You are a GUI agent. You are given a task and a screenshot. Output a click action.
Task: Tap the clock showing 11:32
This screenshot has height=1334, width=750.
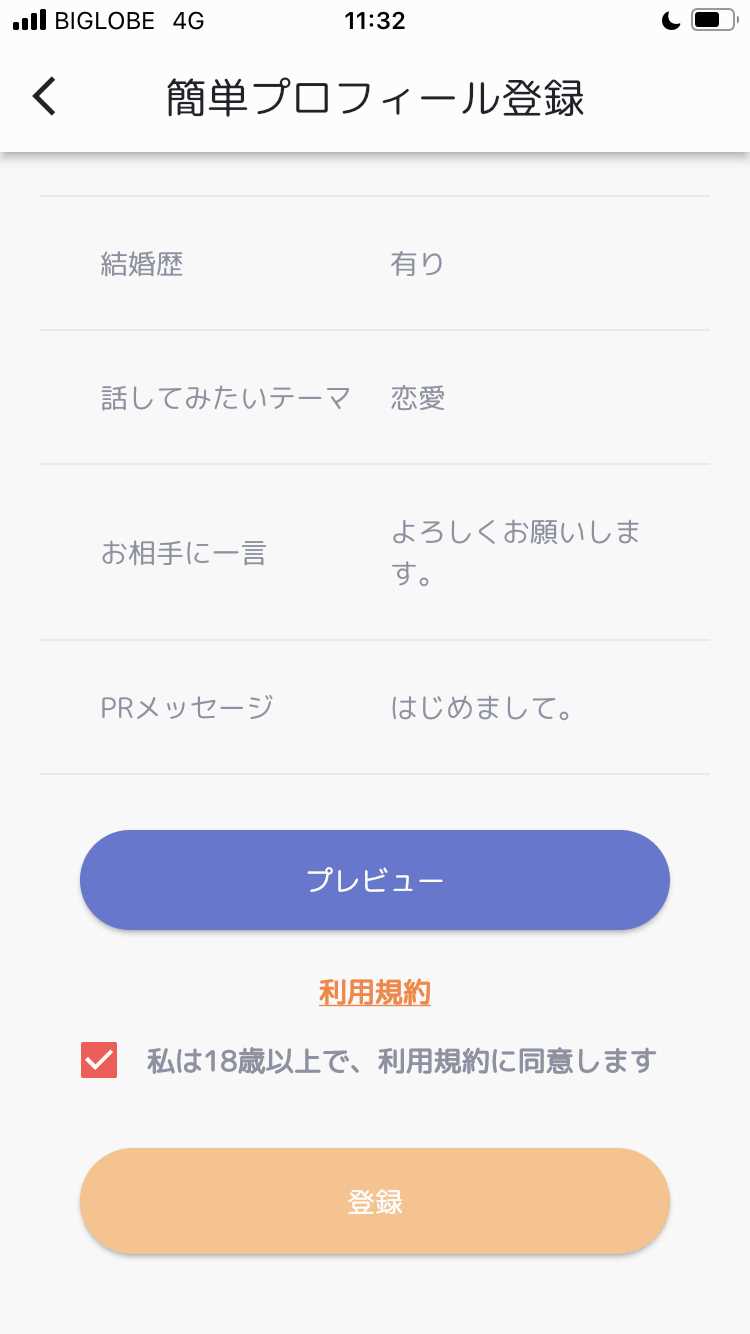[375, 19]
